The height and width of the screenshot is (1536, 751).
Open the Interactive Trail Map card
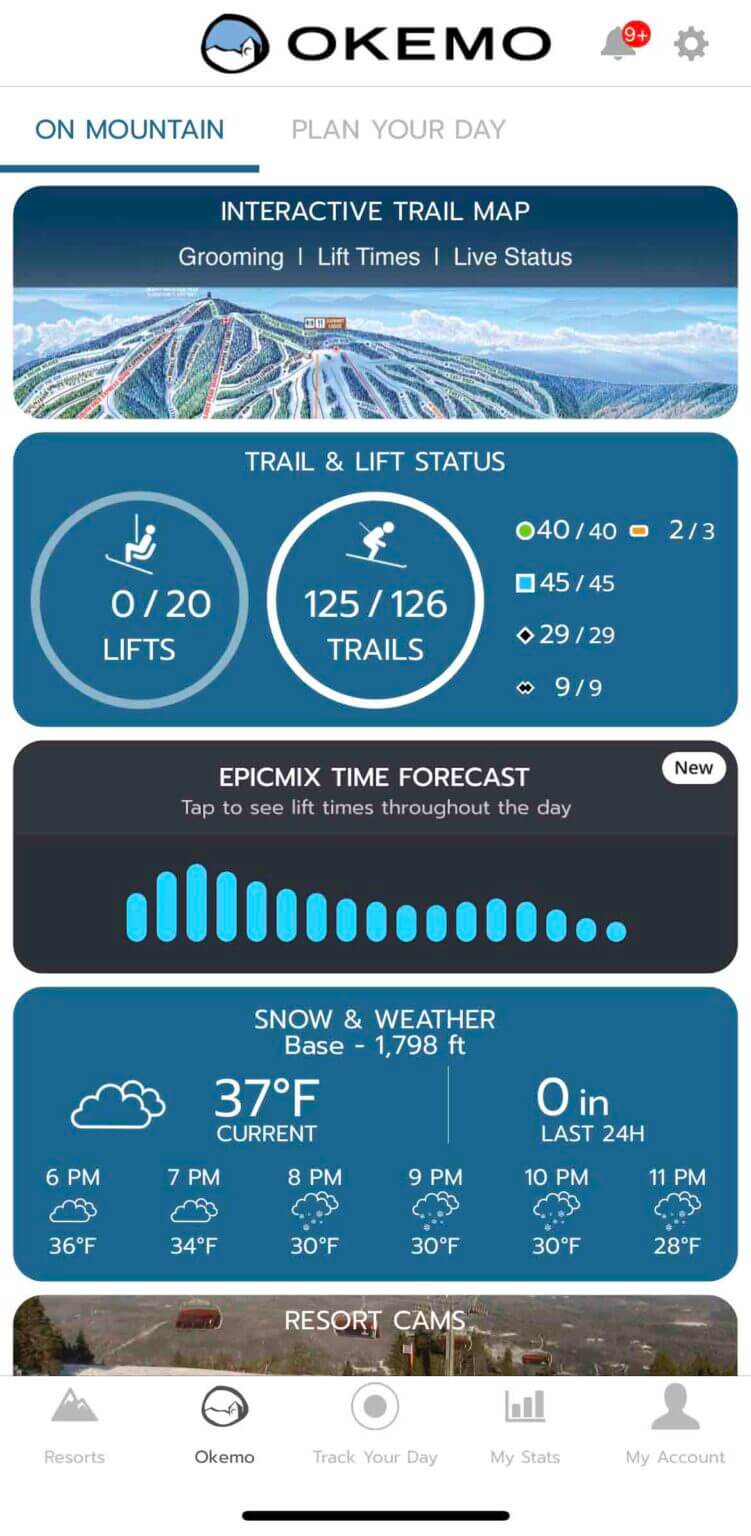point(375,302)
